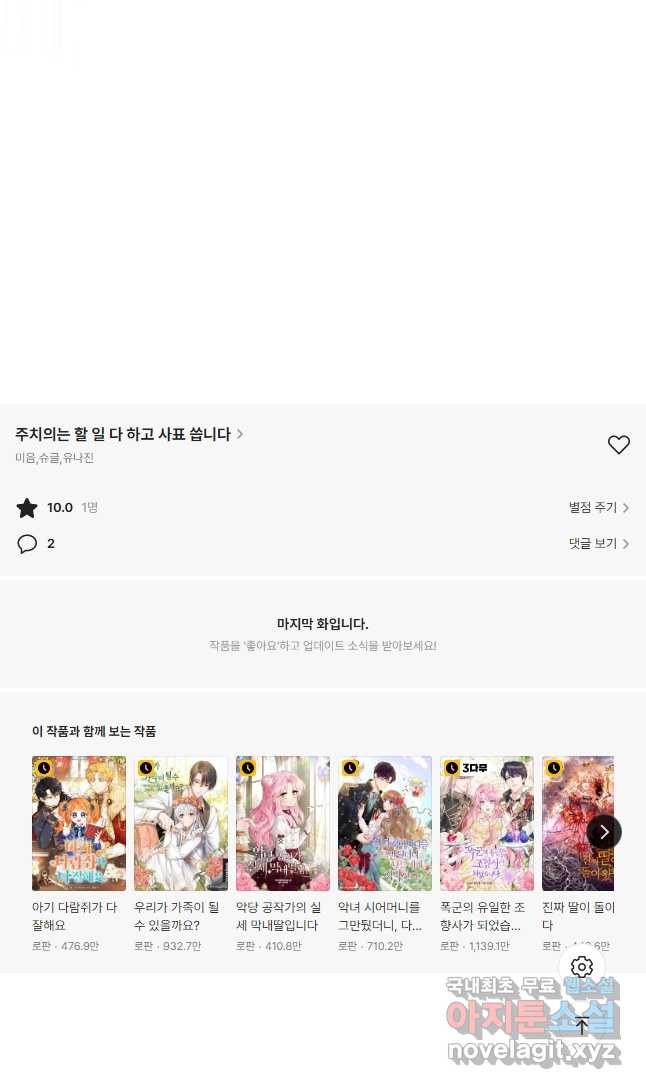
Task: Open the webtoon 우리가 가족이 될 수 있을까?
Action: click(x=181, y=823)
